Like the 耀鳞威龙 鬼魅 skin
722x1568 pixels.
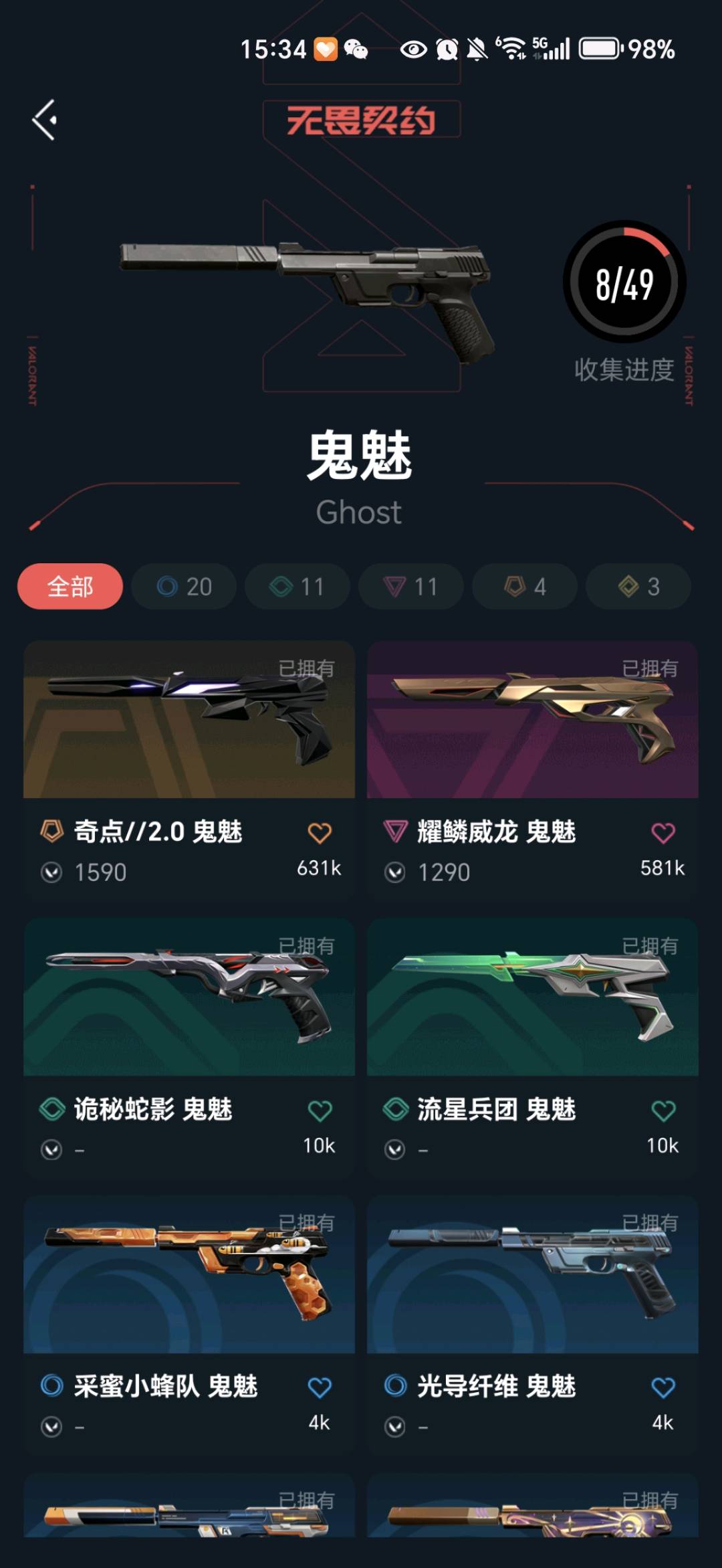pyautogui.click(x=663, y=833)
